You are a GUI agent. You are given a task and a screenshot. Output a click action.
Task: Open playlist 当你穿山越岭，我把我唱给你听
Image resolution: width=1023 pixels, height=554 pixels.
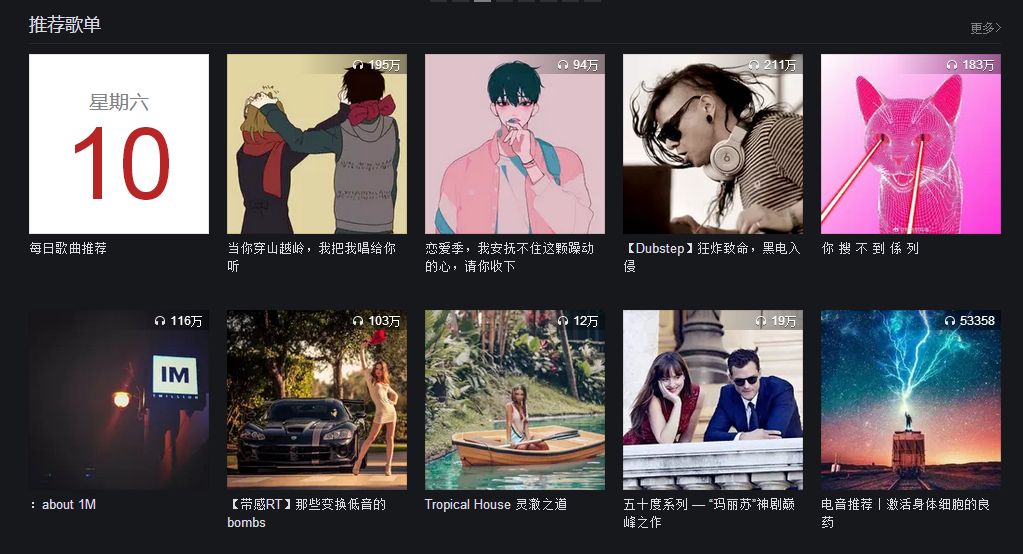pos(316,144)
